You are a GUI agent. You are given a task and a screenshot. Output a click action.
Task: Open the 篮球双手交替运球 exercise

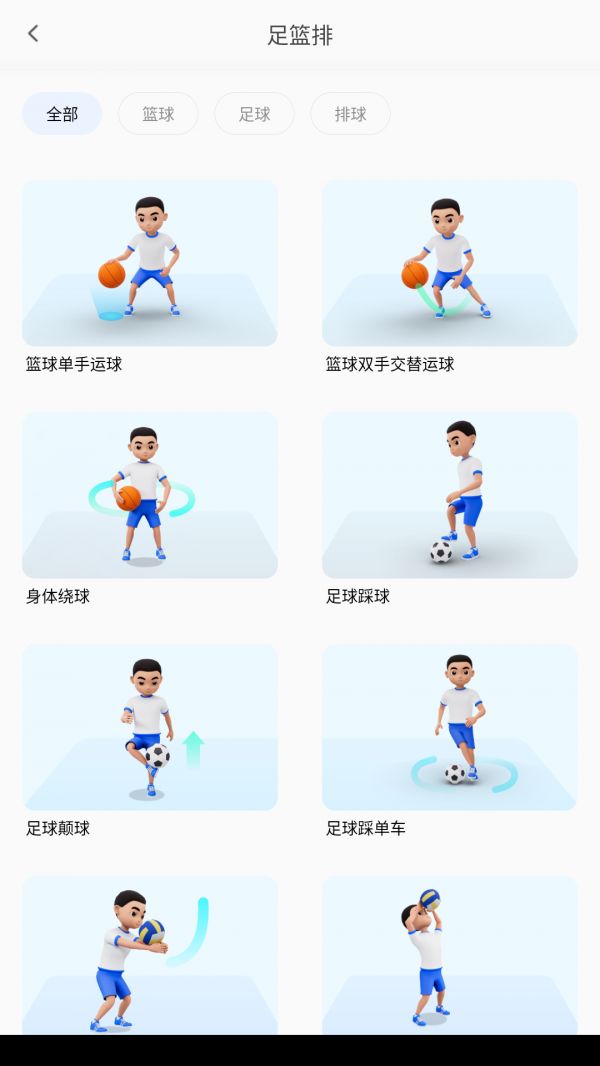450,264
